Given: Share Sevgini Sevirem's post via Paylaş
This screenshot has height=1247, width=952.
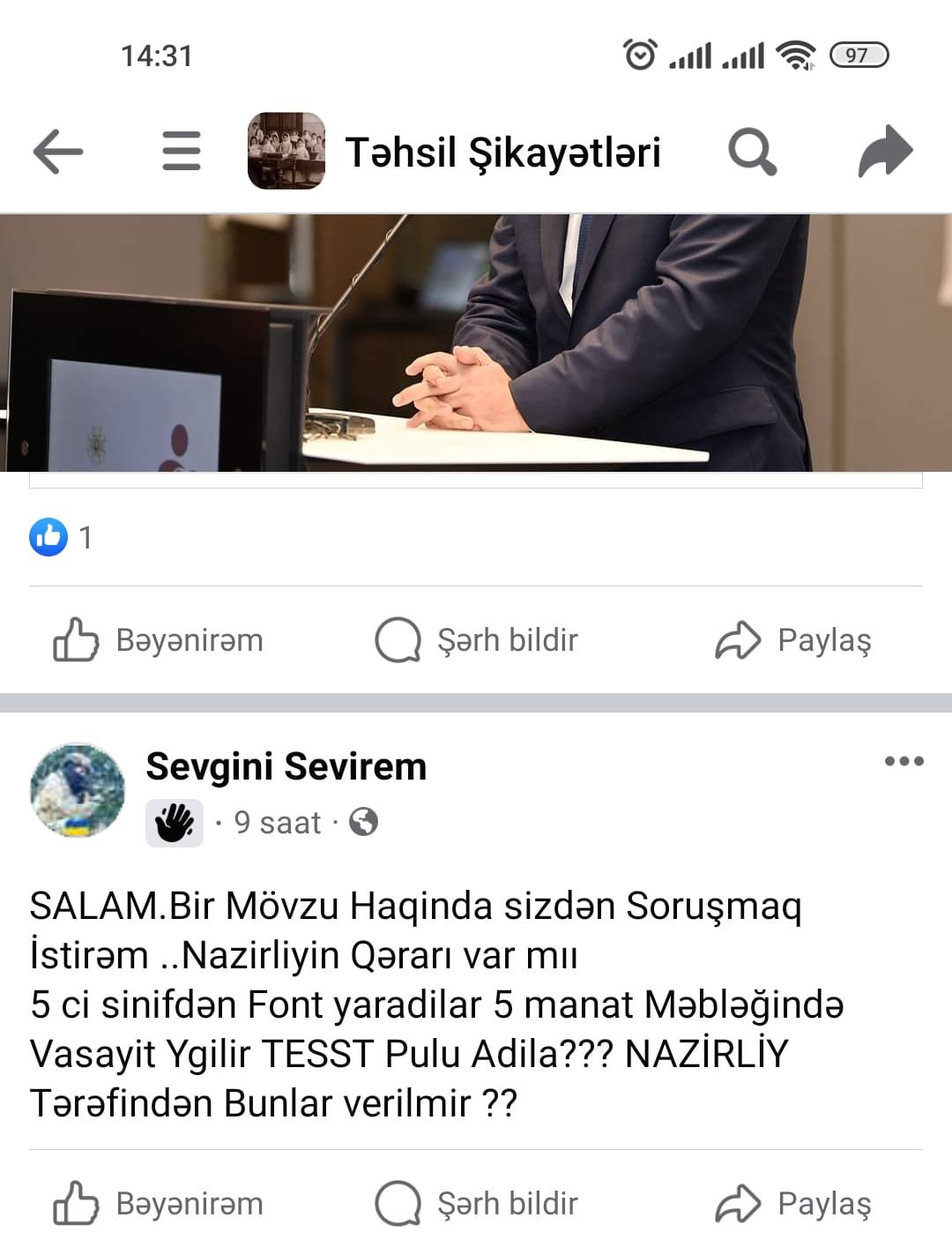Looking at the screenshot, I should click(x=793, y=1204).
